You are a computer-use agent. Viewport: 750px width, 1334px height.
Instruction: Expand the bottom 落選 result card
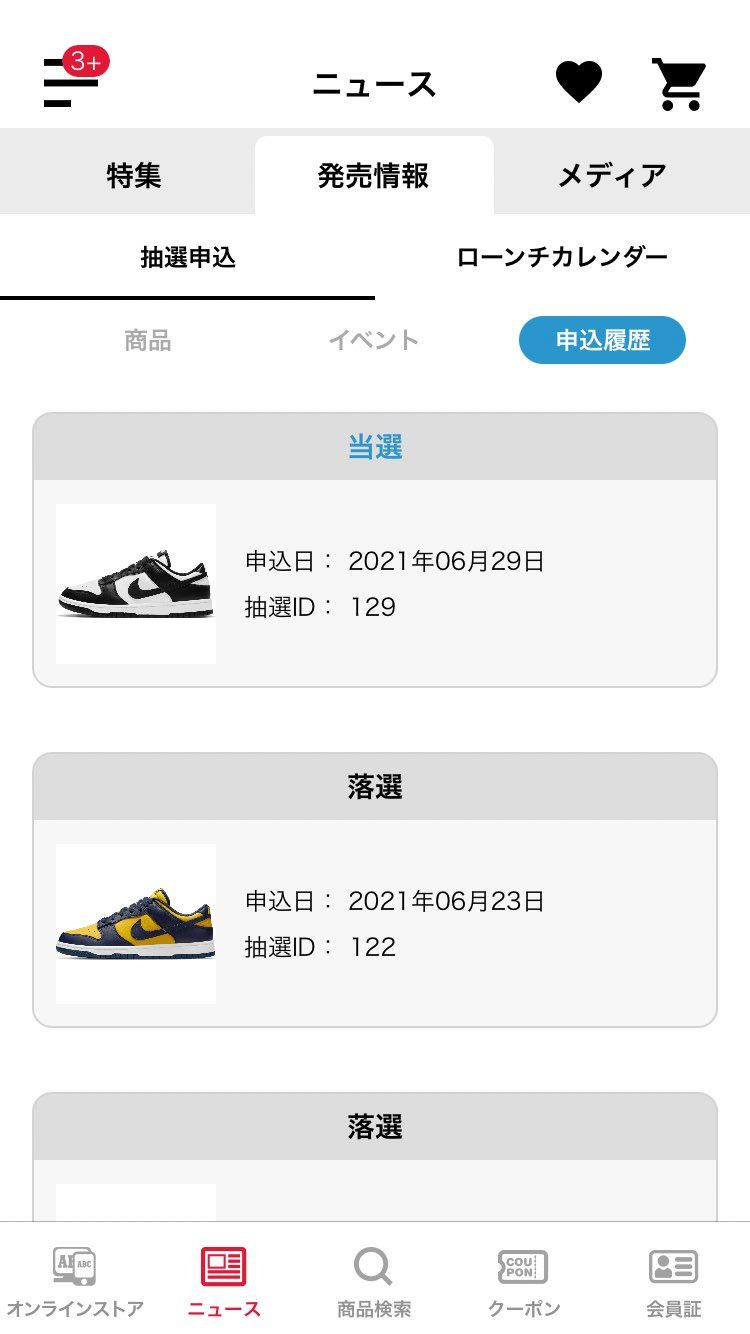coord(375,1128)
